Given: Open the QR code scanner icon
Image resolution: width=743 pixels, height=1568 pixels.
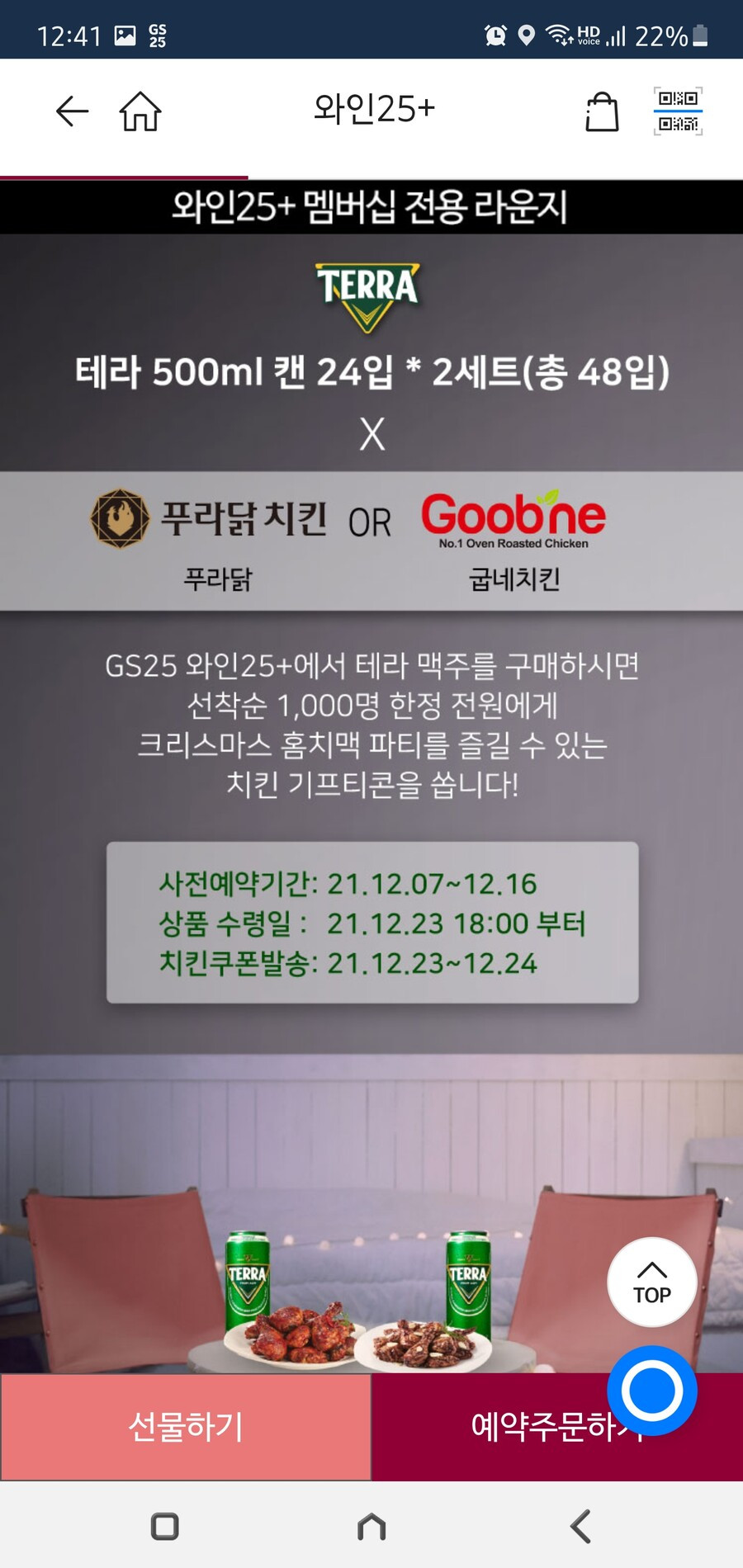Looking at the screenshot, I should [x=678, y=111].
